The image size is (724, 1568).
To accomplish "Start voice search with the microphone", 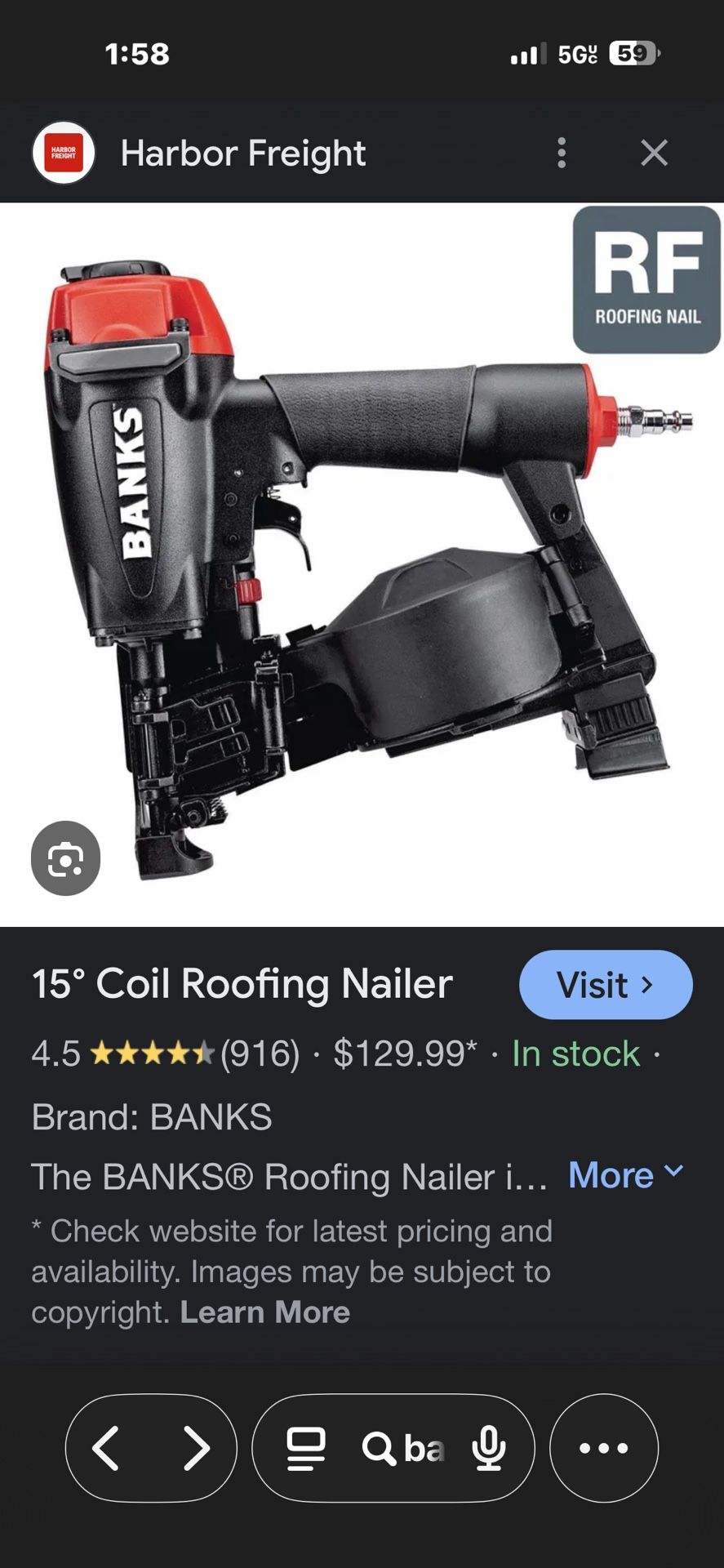I will [x=488, y=1449].
